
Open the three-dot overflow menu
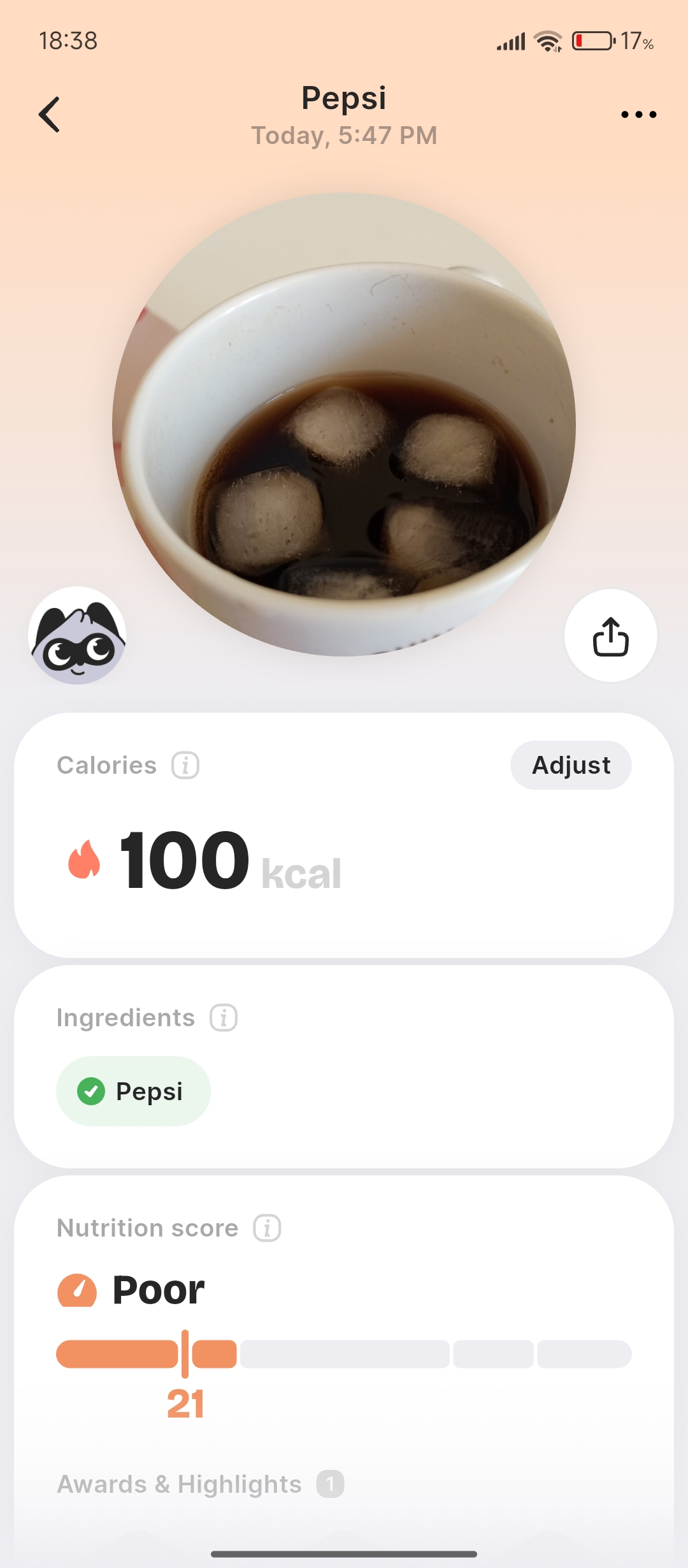click(638, 115)
